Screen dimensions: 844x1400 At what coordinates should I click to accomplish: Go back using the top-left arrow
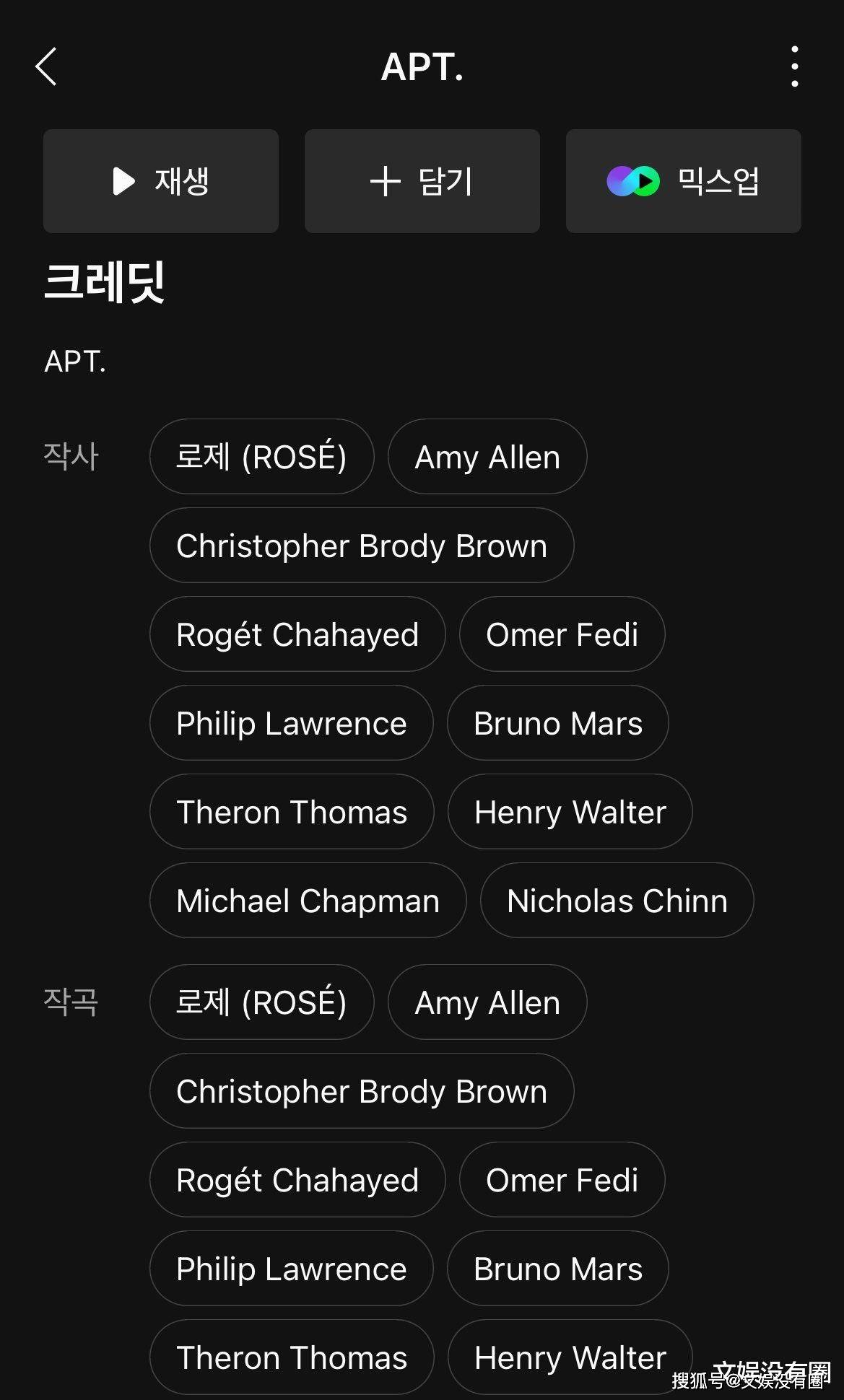pos(46,67)
